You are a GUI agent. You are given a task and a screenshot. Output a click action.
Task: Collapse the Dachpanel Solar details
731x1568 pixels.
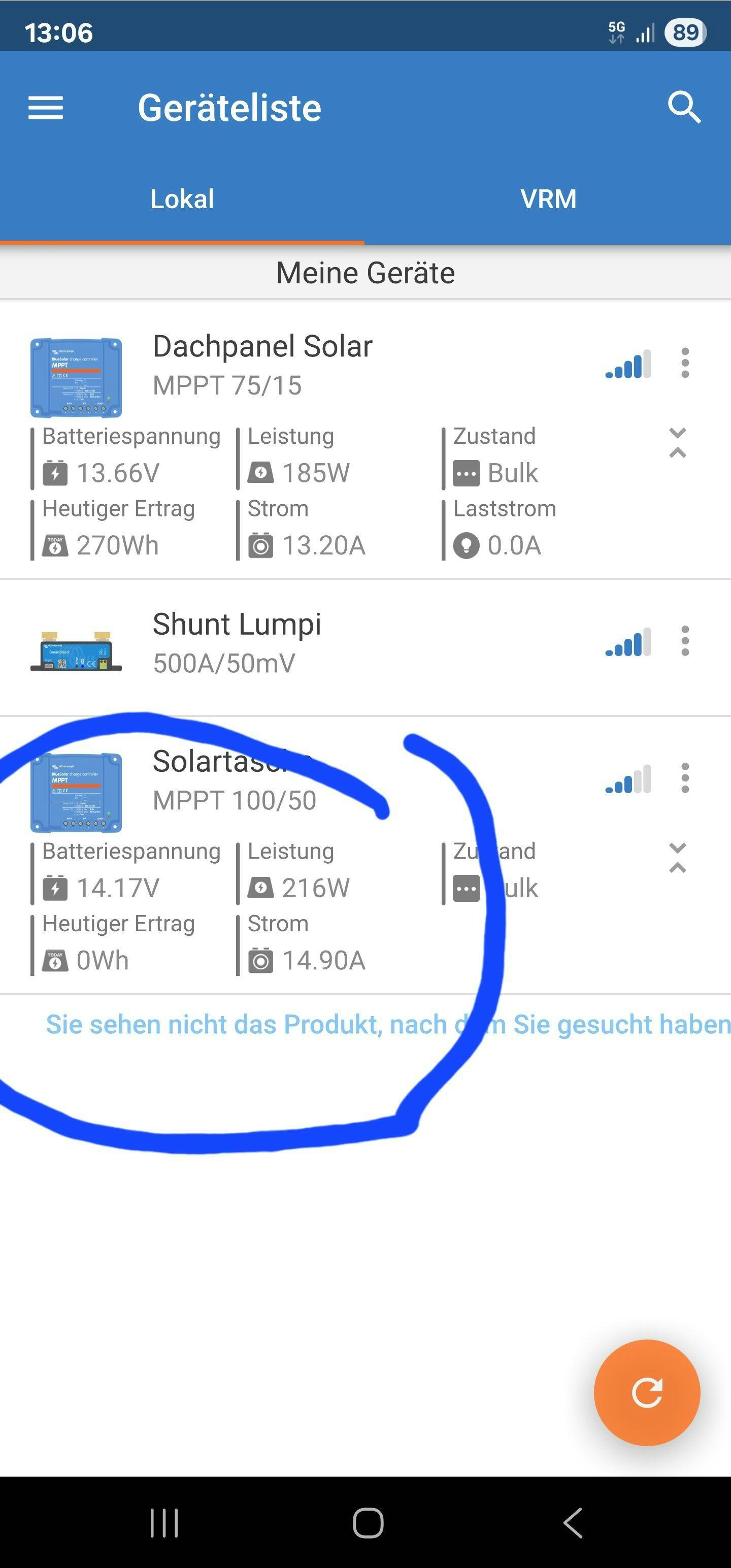point(677,442)
